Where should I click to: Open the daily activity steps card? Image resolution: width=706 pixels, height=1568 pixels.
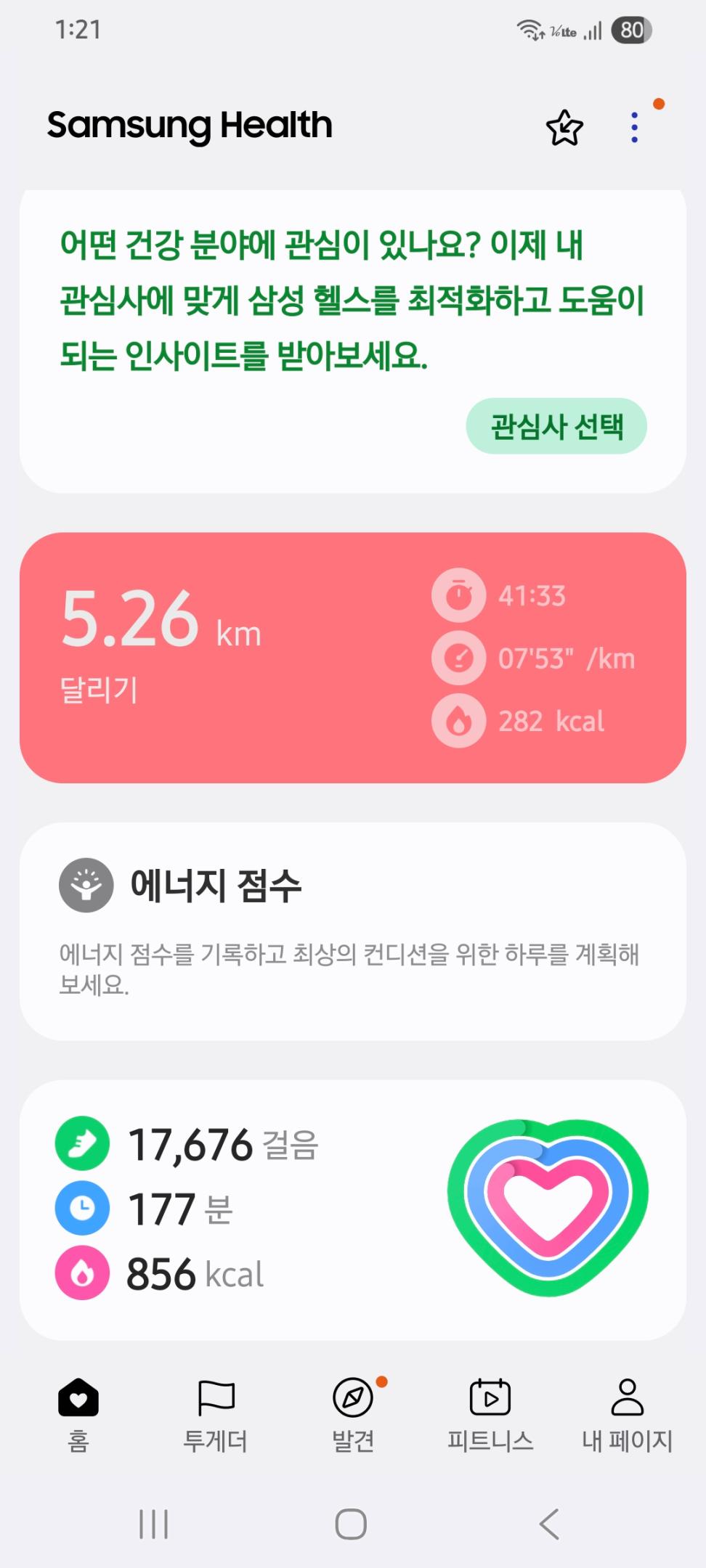point(353,1209)
